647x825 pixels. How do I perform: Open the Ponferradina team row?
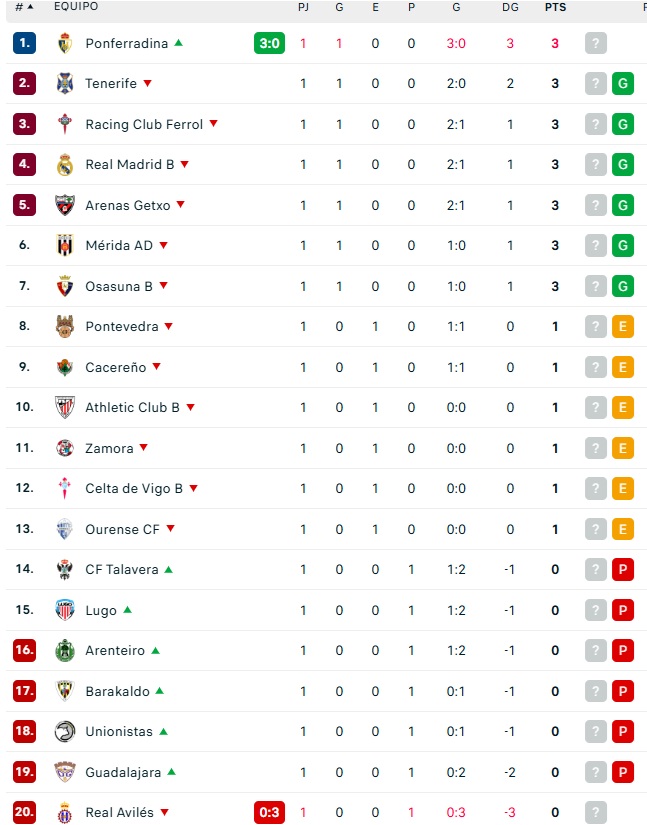[126, 43]
